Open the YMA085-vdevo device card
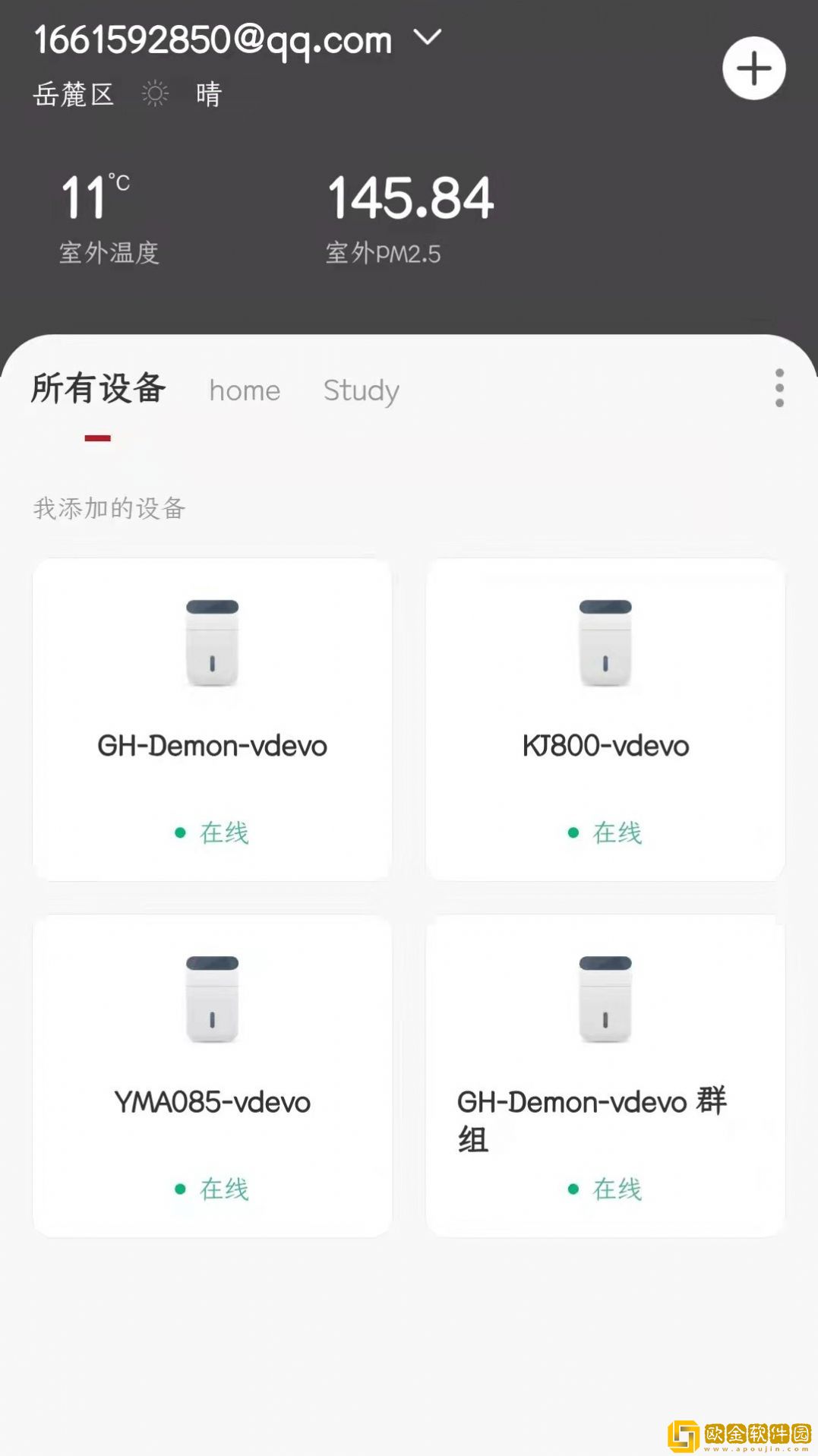This screenshot has width=818, height=1456. click(212, 1075)
